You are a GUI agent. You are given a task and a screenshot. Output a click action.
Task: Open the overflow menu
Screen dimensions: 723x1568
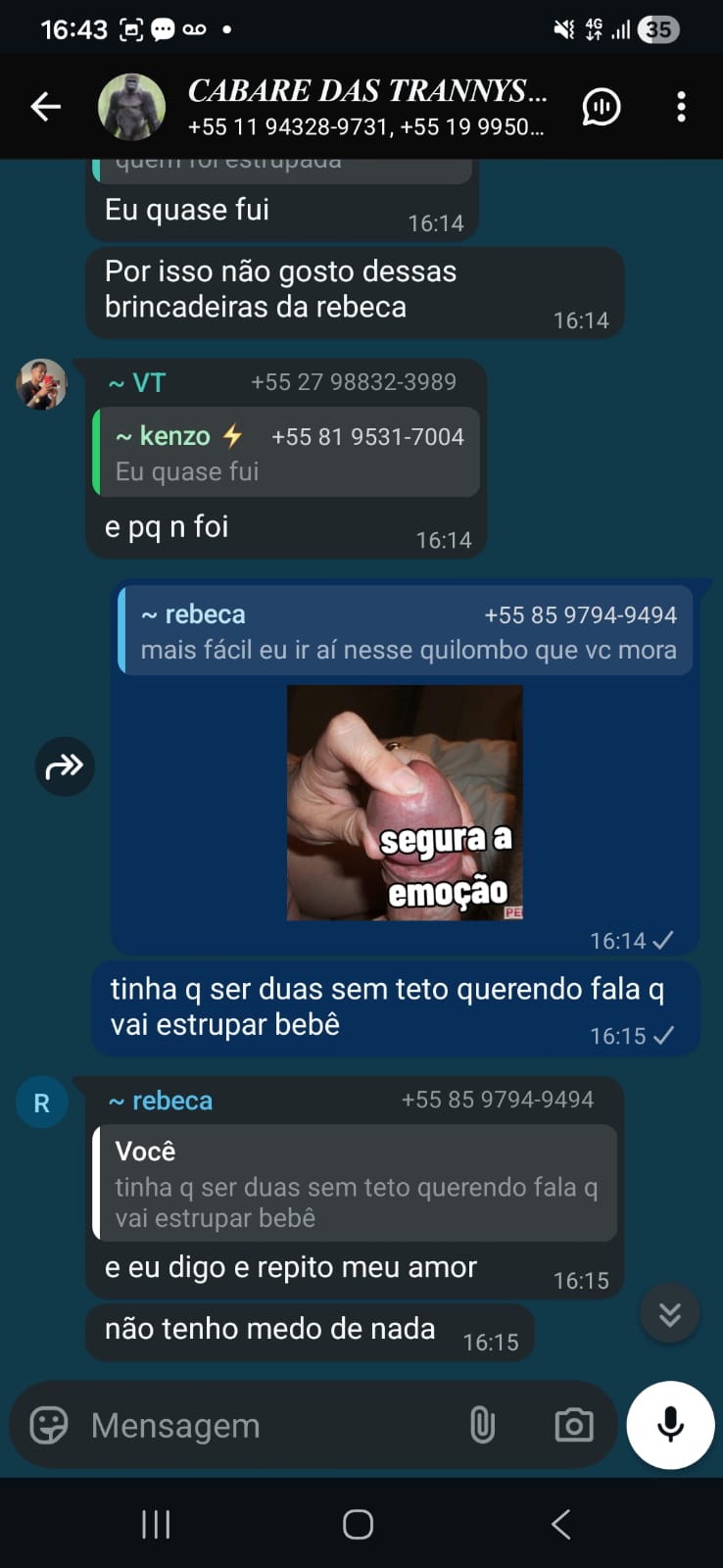point(681,107)
